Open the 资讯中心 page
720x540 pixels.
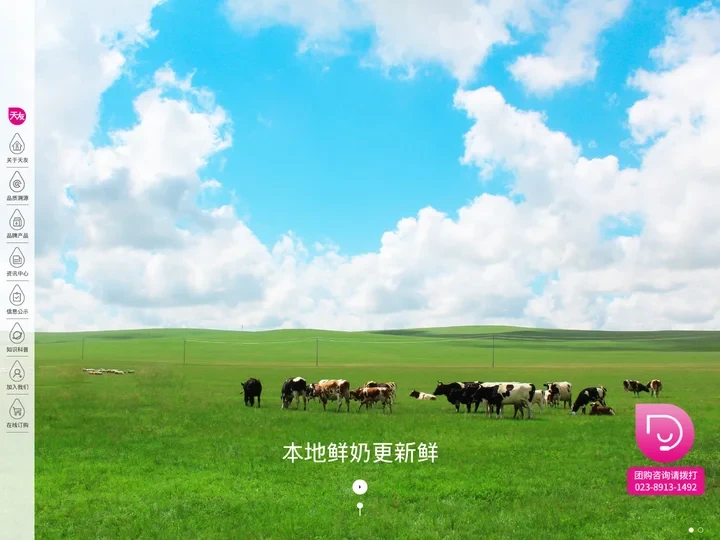coord(17,260)
